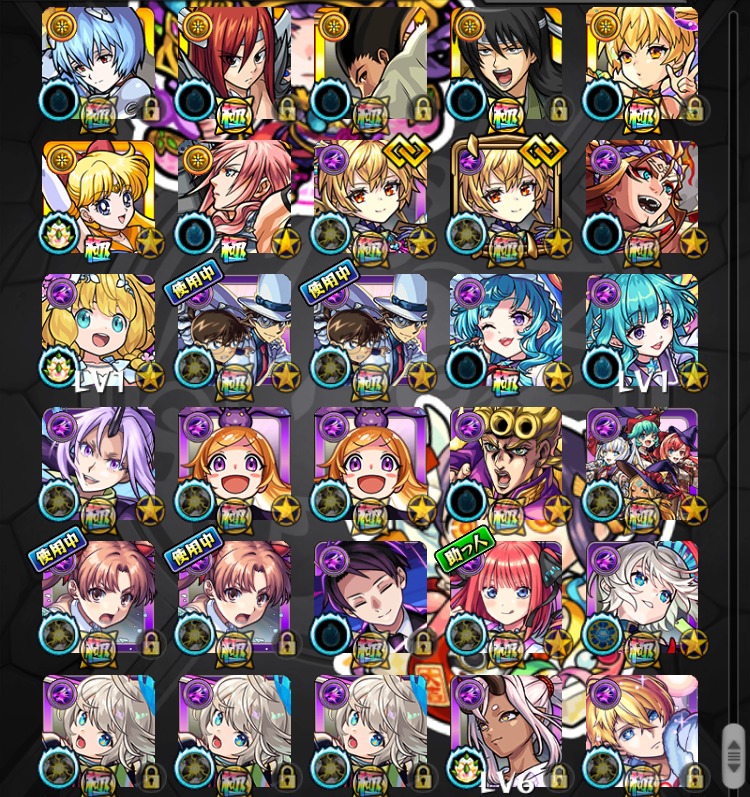Select the dark-skinned white-haired character LV6
The width and height of the screenshot is (750, 797).
(506, 732)
